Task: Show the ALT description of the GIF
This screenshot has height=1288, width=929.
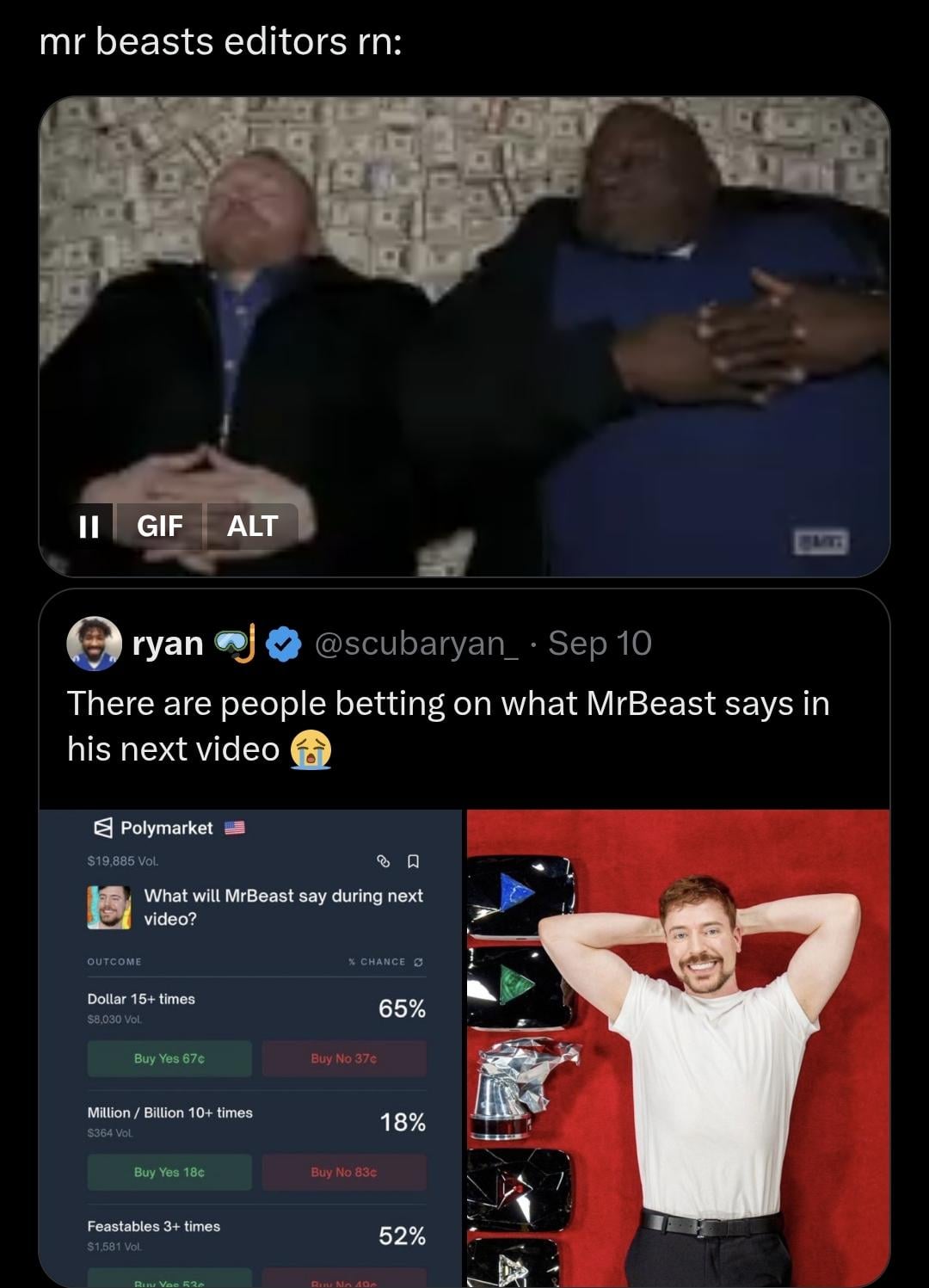Action: [252, 526]
